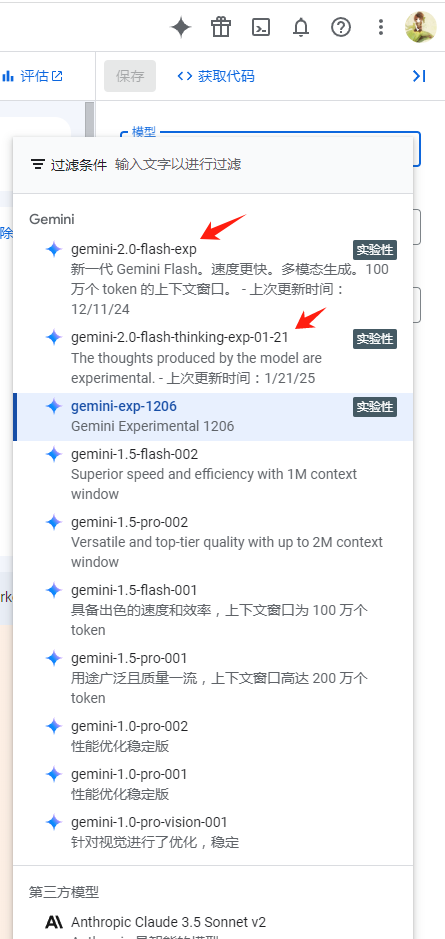Choose the gemini-1.0-pro-002 model

pyautogui.click(x=213, y=736)
